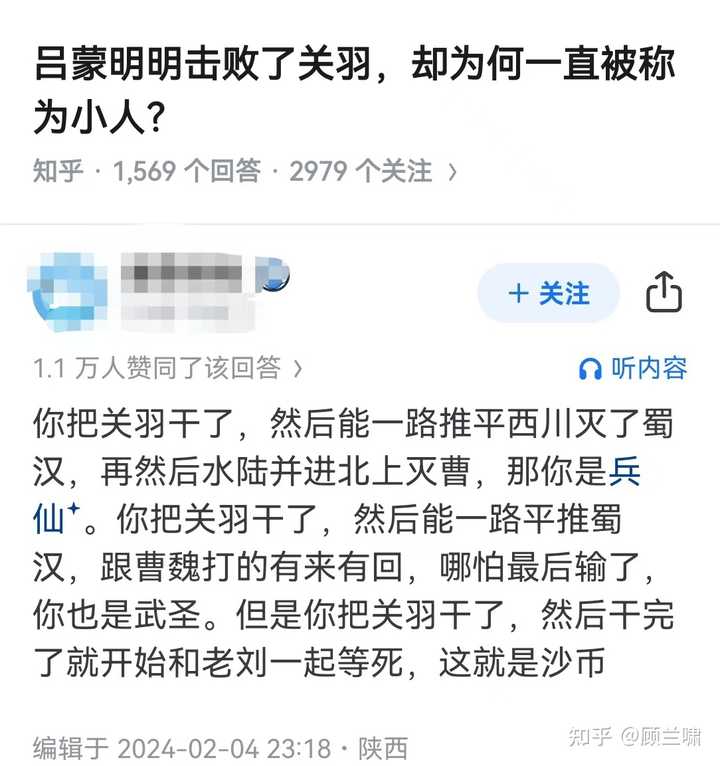Viewport: 720px width, 766px height.
Task: Follow the answer's author with 关注
Action: (x=548, y=293)
